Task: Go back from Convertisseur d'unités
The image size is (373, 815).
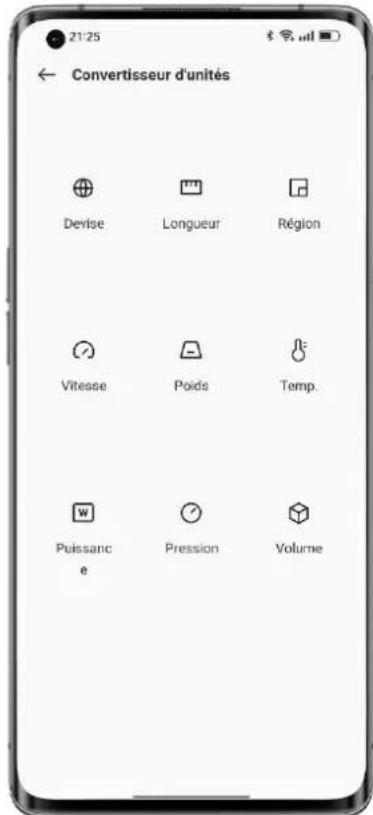Action: coord(47,75)
